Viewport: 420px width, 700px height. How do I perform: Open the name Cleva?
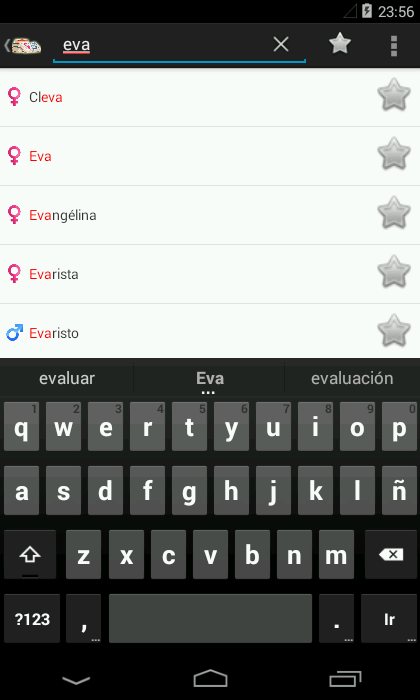[x=46, y=97]
